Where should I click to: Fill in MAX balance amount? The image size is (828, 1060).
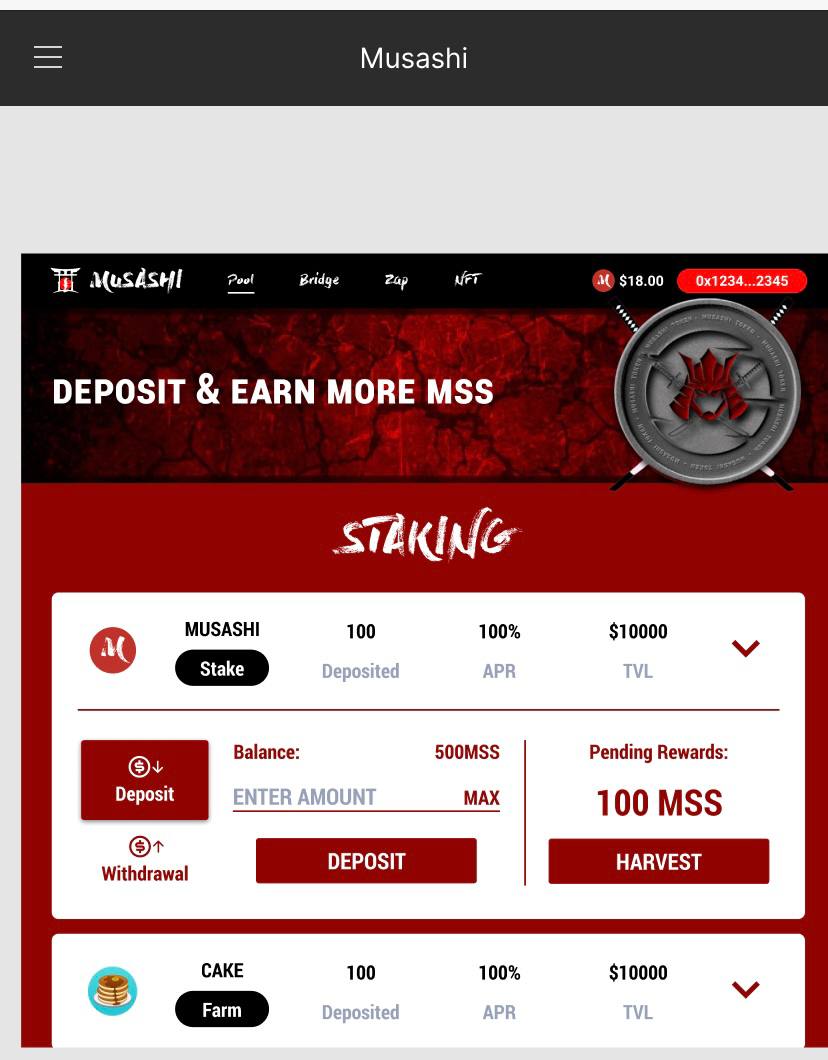pyautogui.click(x=481, y=798)
